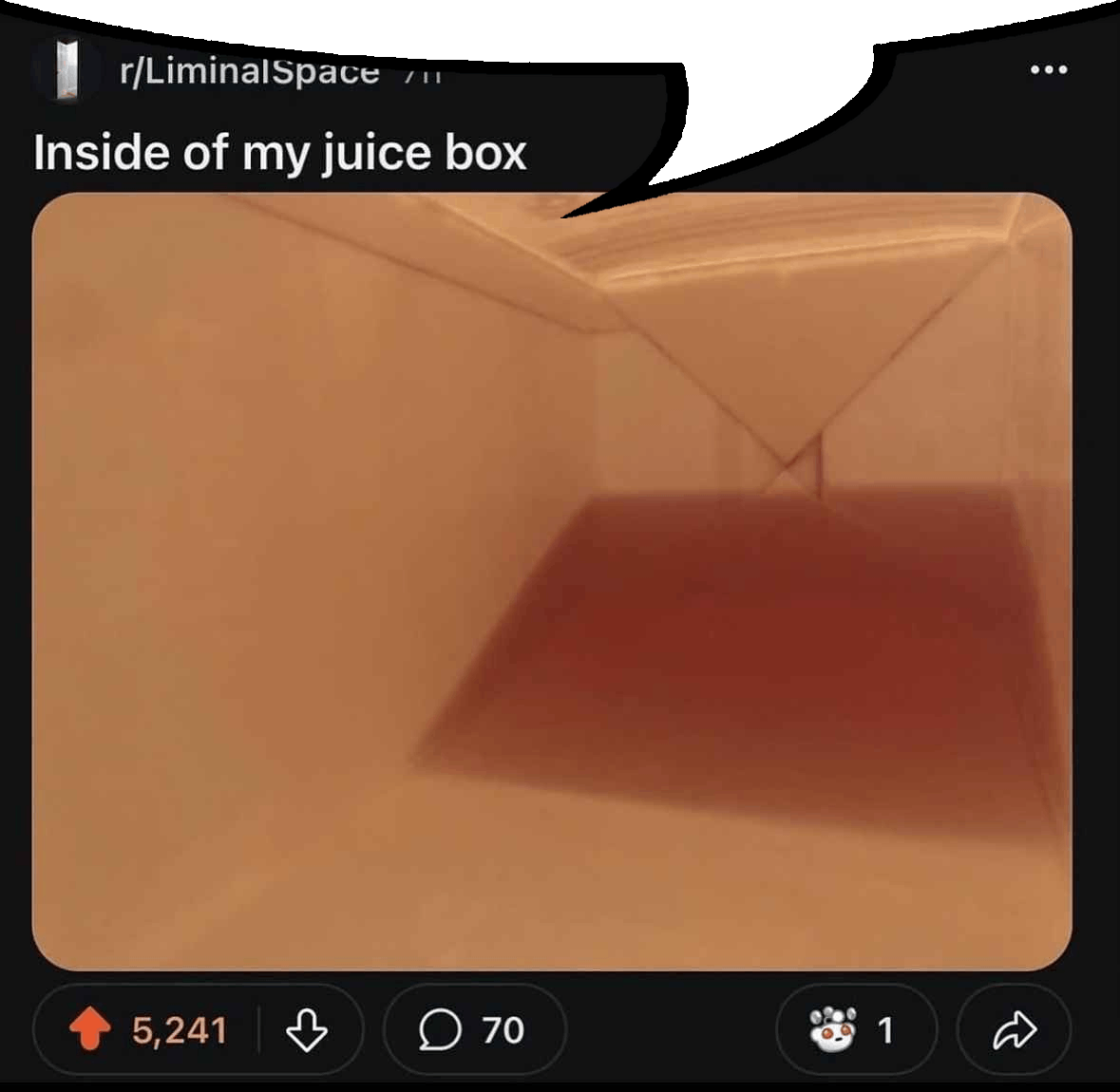The image size is (1120, 1092).
Task: Upvote the juice box post
Action: point(90,1029)
